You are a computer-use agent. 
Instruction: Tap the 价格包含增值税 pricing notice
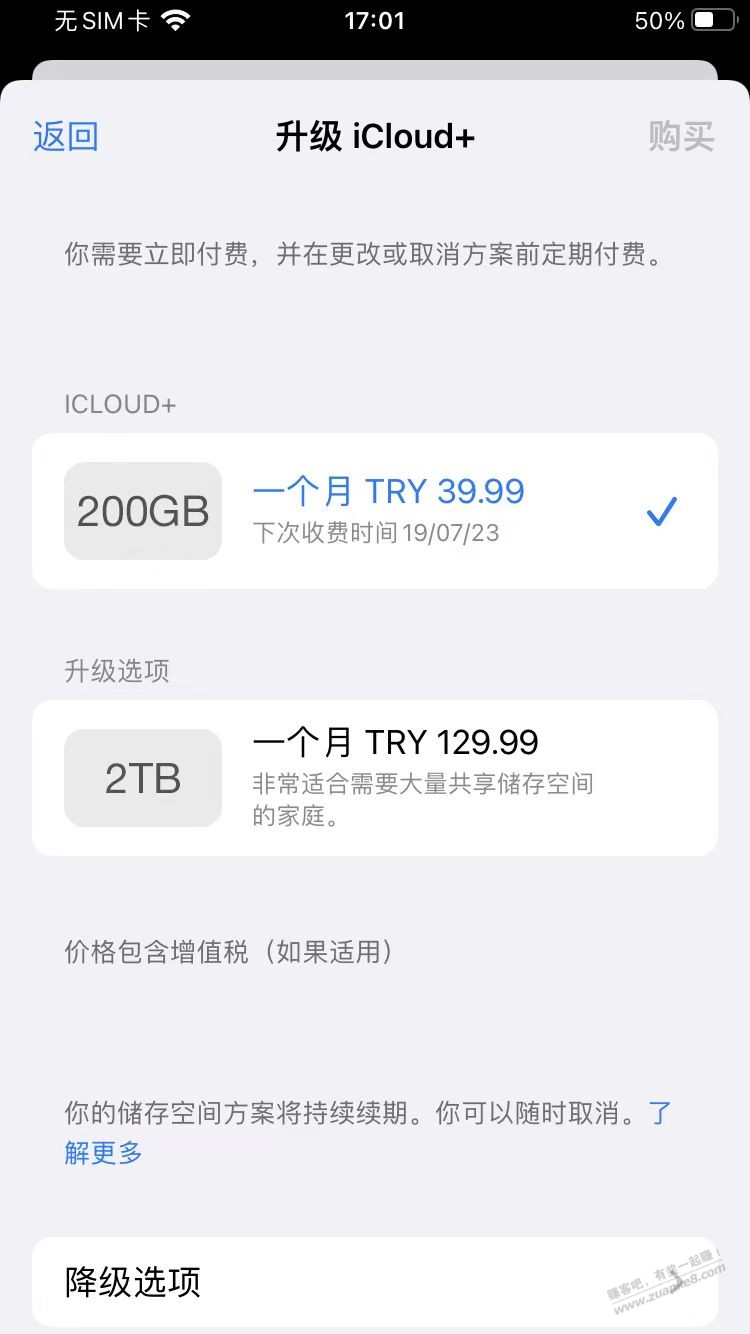(x=232, y=952)
